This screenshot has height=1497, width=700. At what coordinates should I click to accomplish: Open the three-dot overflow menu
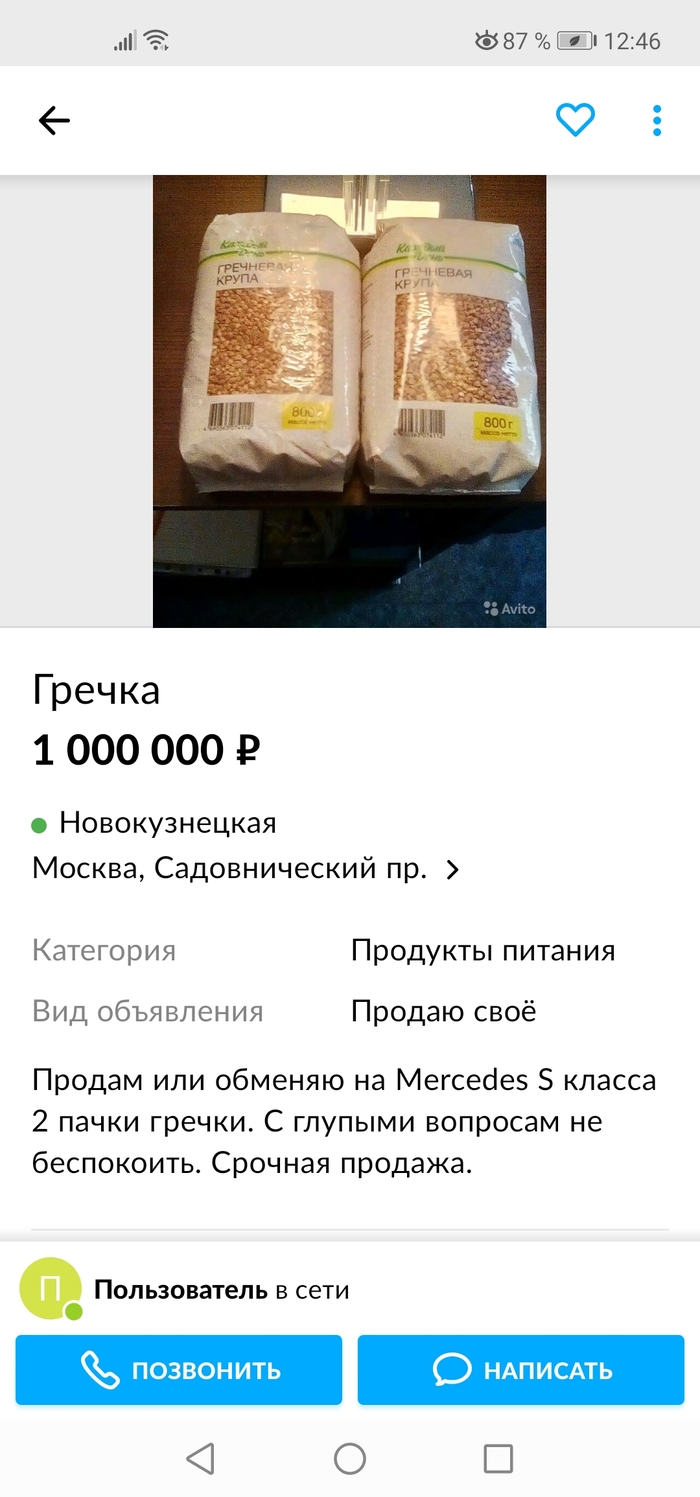657,120
